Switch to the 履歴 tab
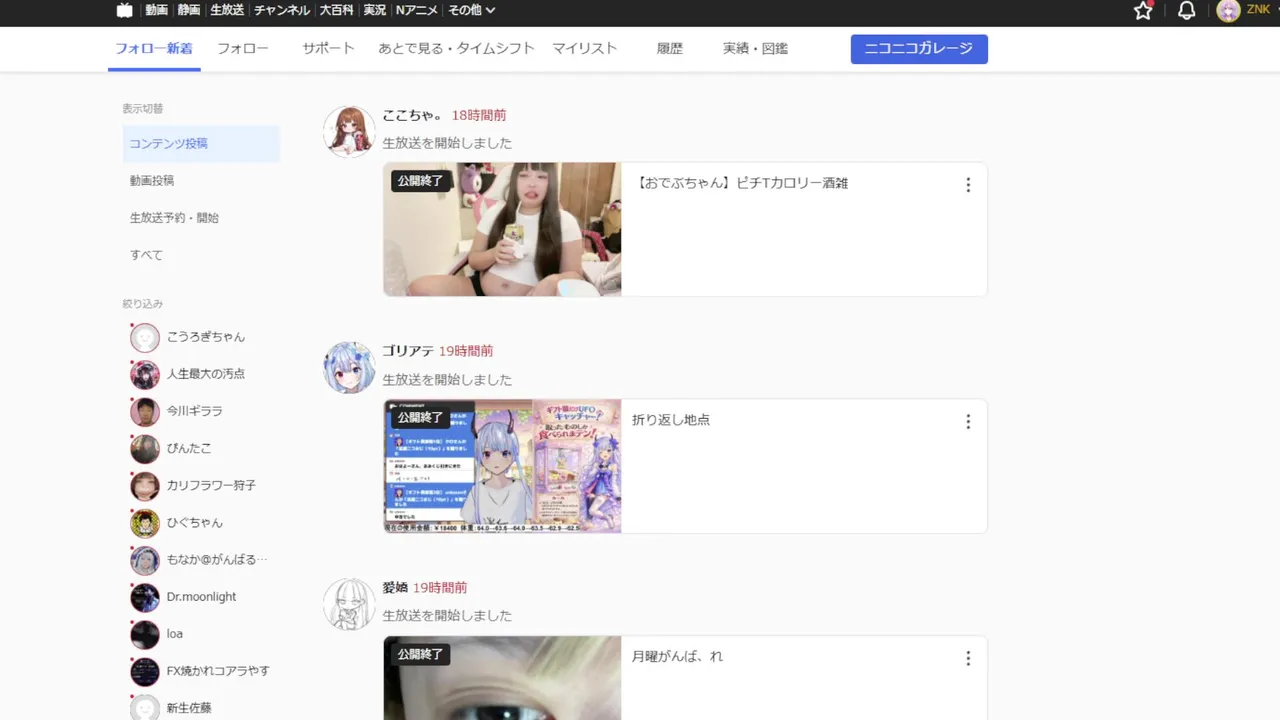This screenshot has height=720, width=1280. [670, 48]
